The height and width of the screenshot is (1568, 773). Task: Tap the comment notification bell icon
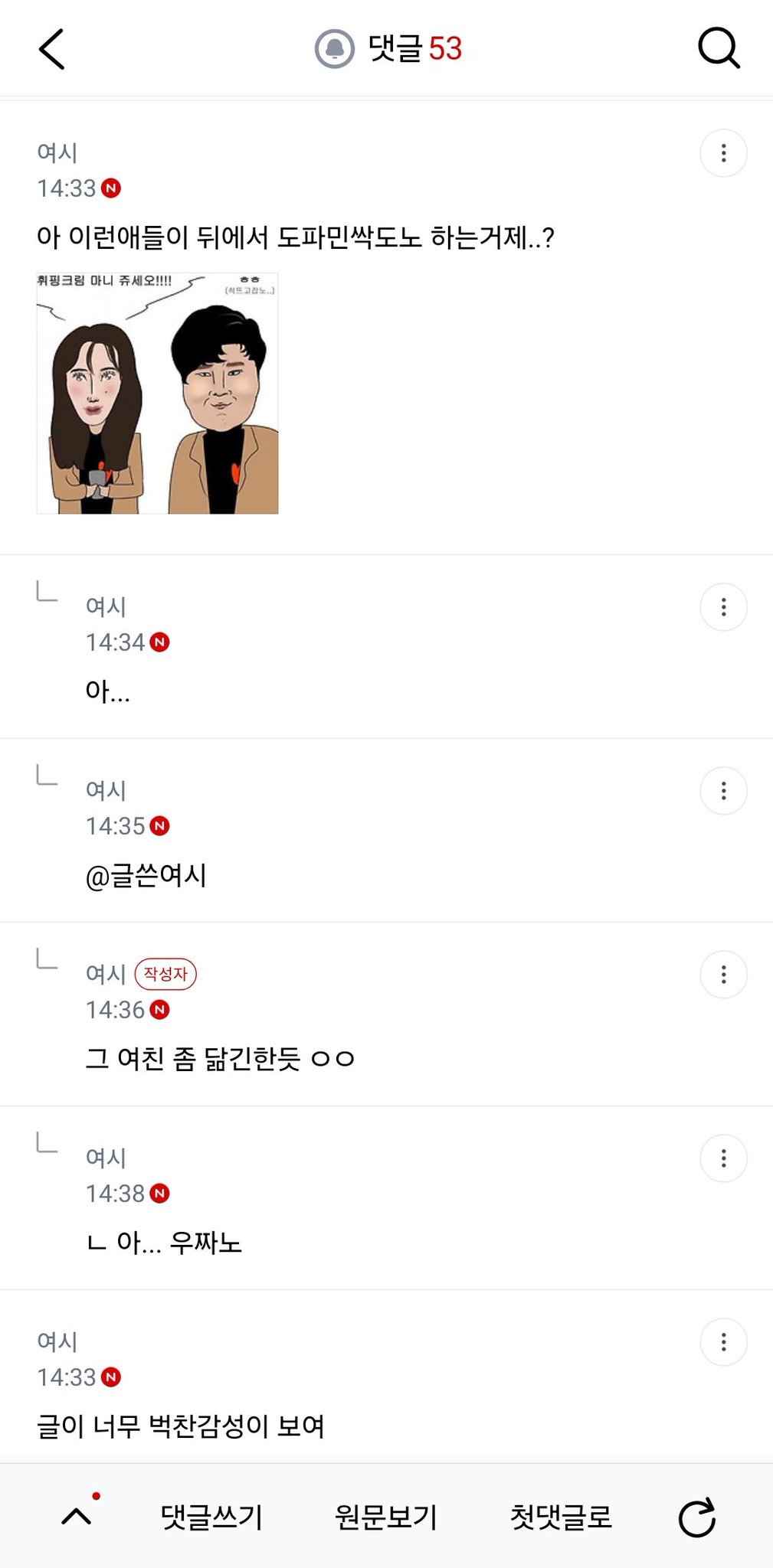tap(335, 49)
